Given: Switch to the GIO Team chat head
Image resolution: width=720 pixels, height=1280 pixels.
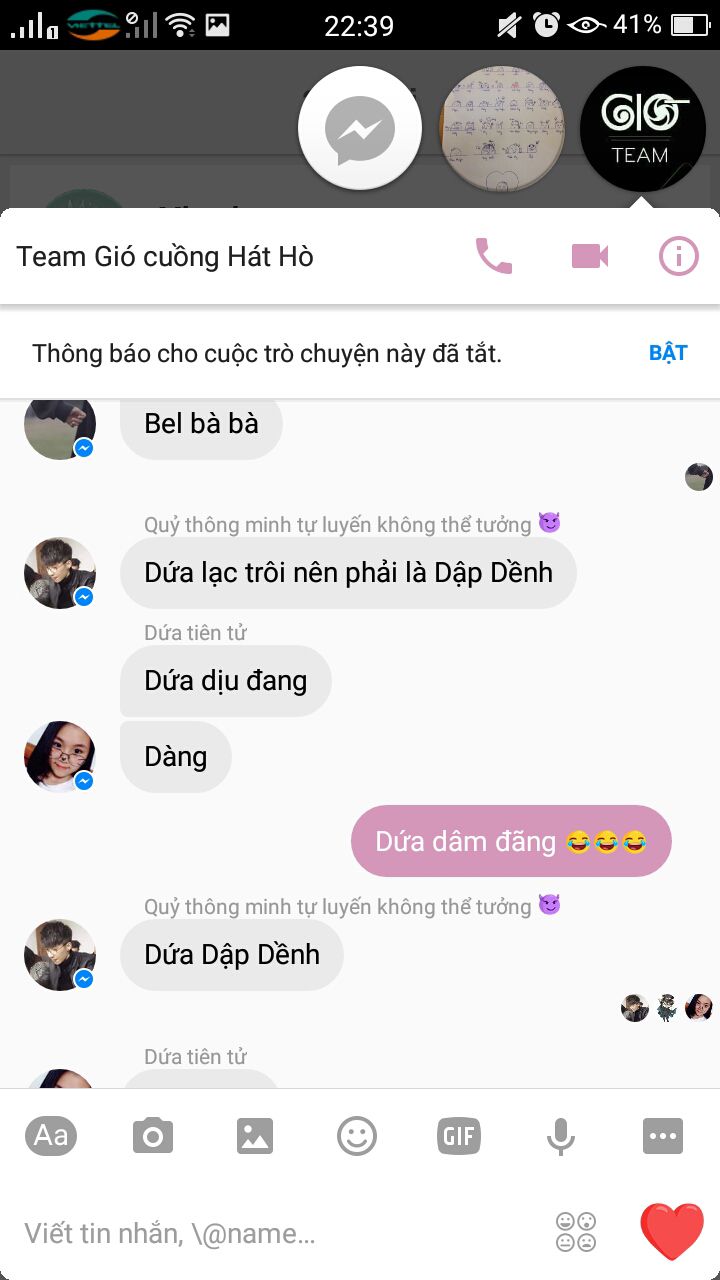Looking at the screenshot, I should (642, 128).
